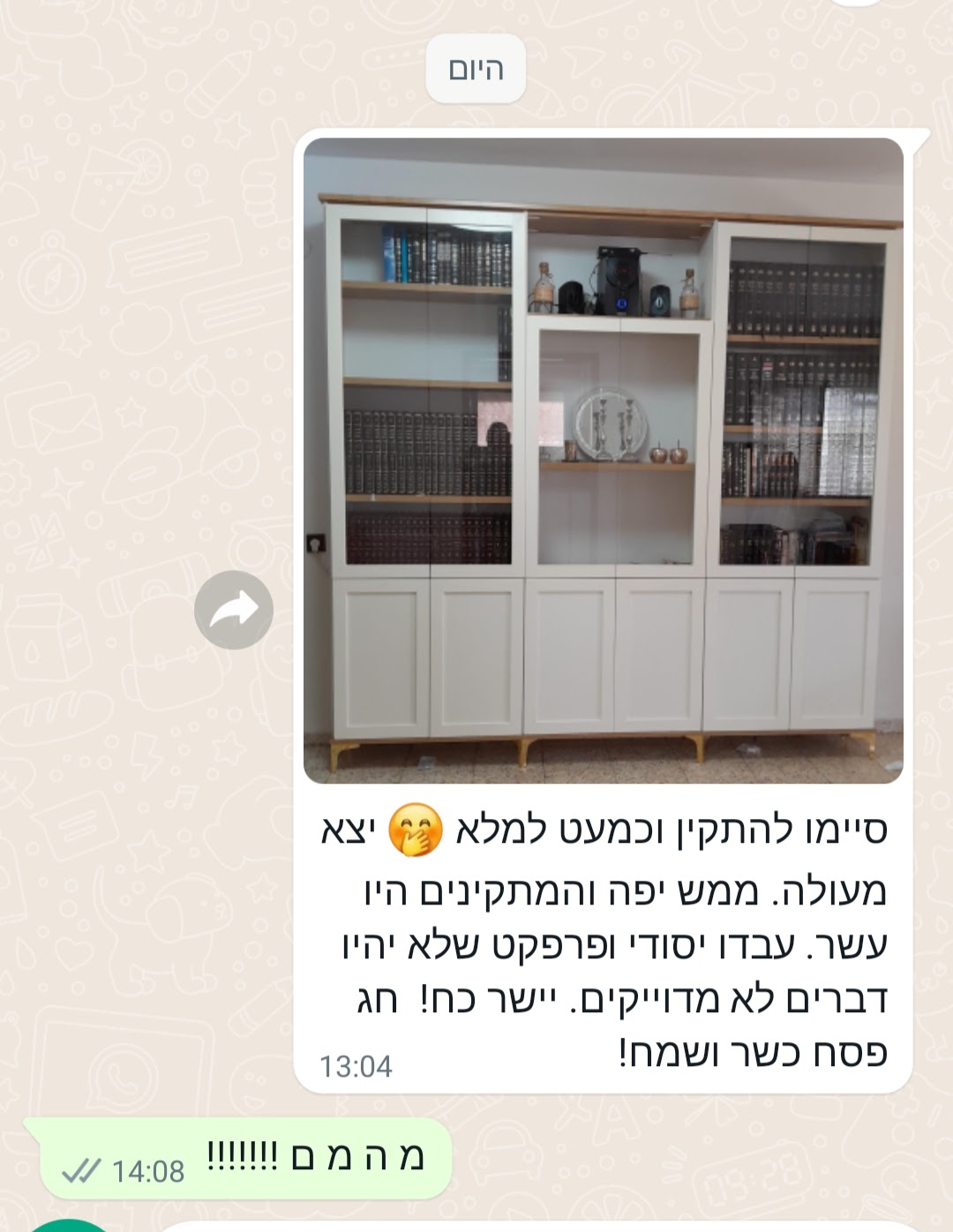Screen dimensions: 953x1232
Task: Forward the bookshelf photo message
Action: tap(234, 610)
